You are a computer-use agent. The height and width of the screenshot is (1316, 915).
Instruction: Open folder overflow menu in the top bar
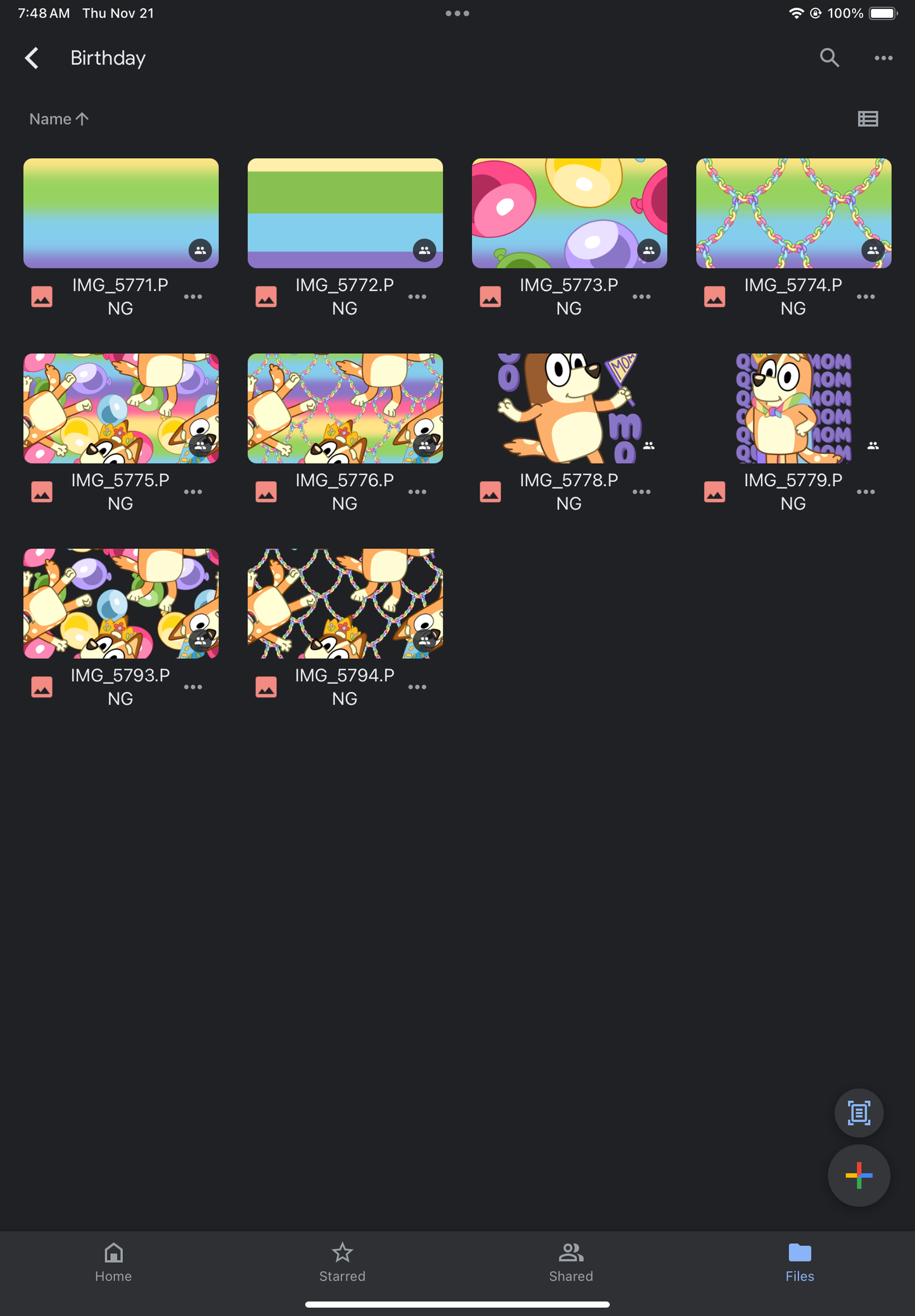pyautogui.click(x=883, y=58)
